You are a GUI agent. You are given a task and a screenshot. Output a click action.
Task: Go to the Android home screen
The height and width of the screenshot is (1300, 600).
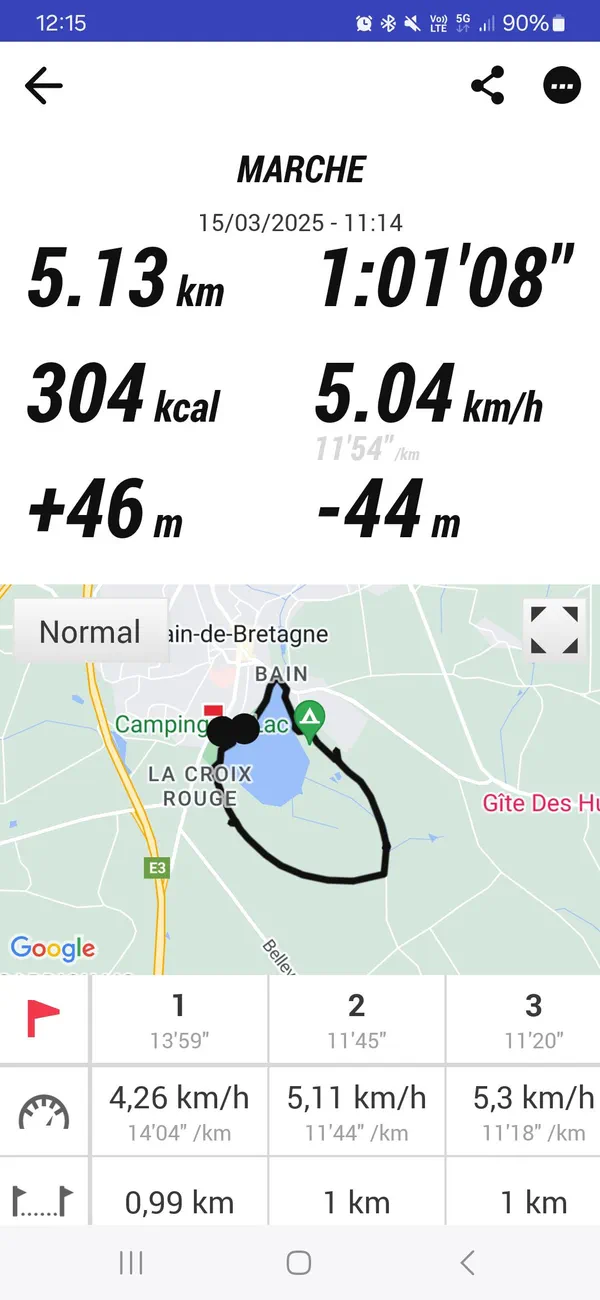299,1262
